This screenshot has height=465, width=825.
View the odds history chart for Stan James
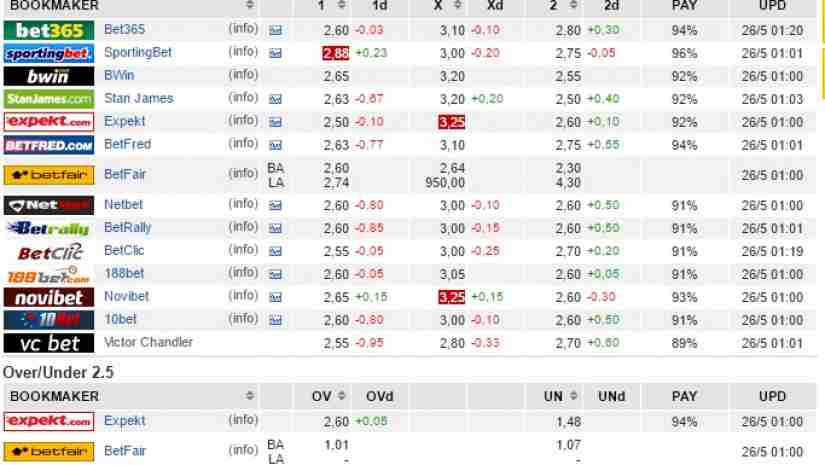click(276, 99)
